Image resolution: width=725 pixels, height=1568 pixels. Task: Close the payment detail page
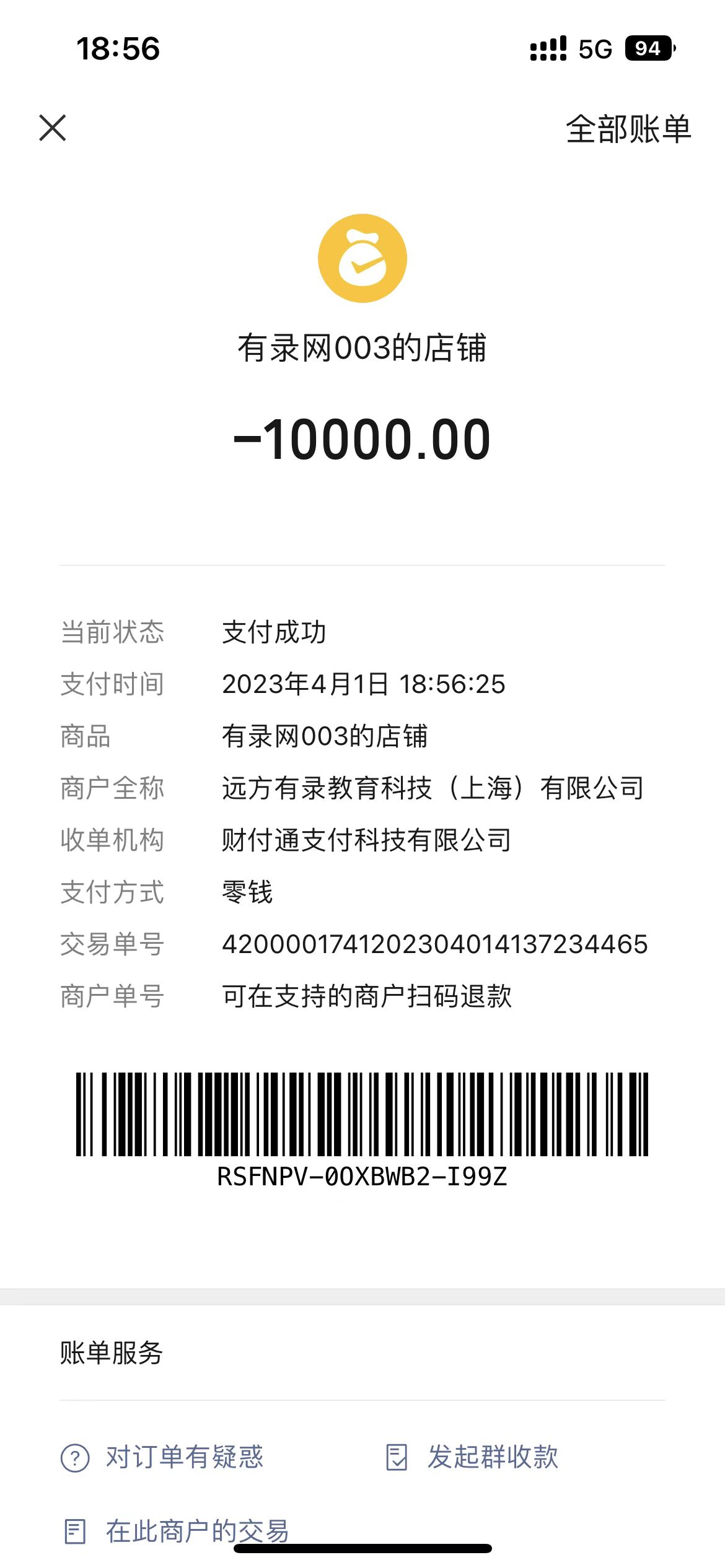(53, 128)
